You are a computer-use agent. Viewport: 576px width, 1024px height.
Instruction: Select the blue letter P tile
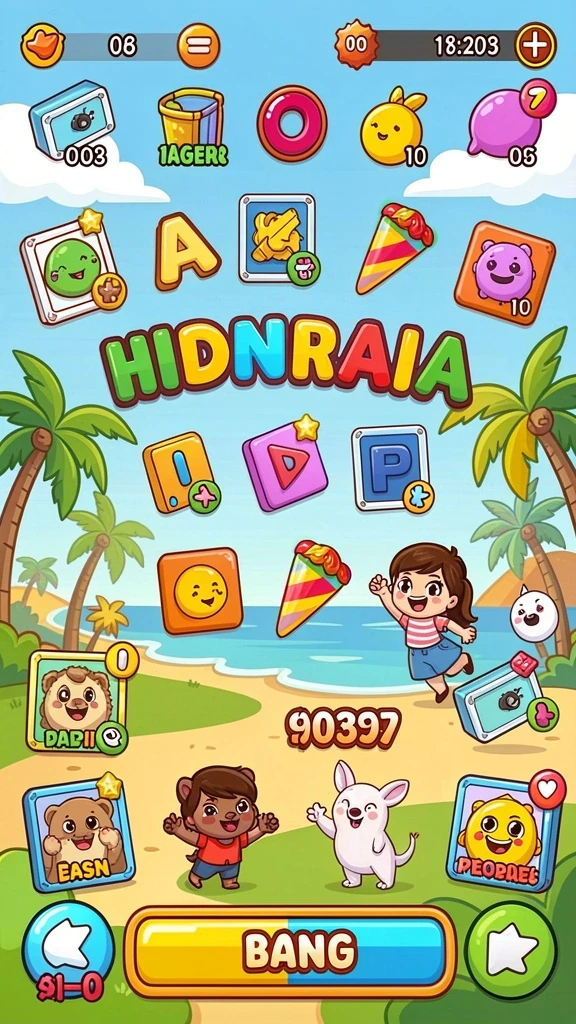[x=392, y=469]
